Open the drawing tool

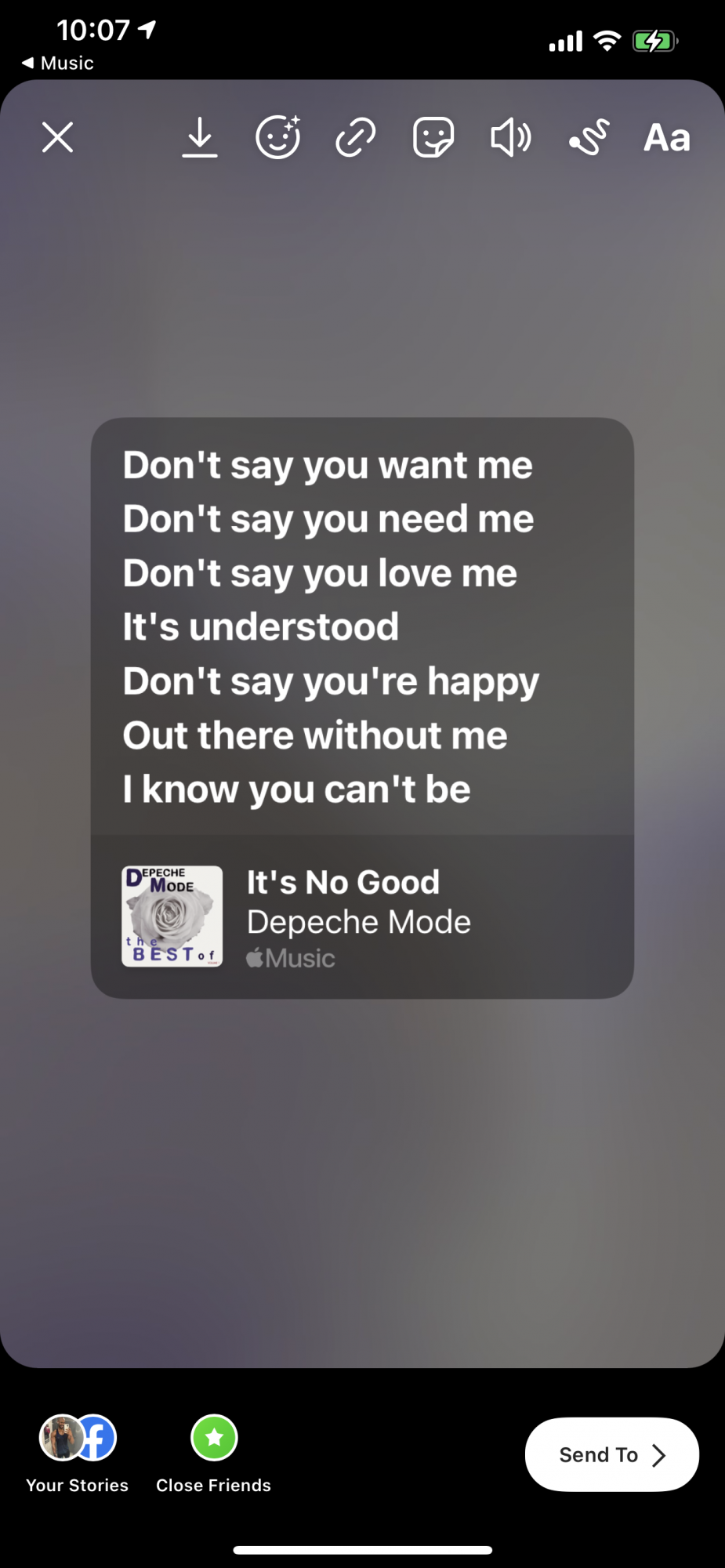pyautogui.click(x=589, y=138)
